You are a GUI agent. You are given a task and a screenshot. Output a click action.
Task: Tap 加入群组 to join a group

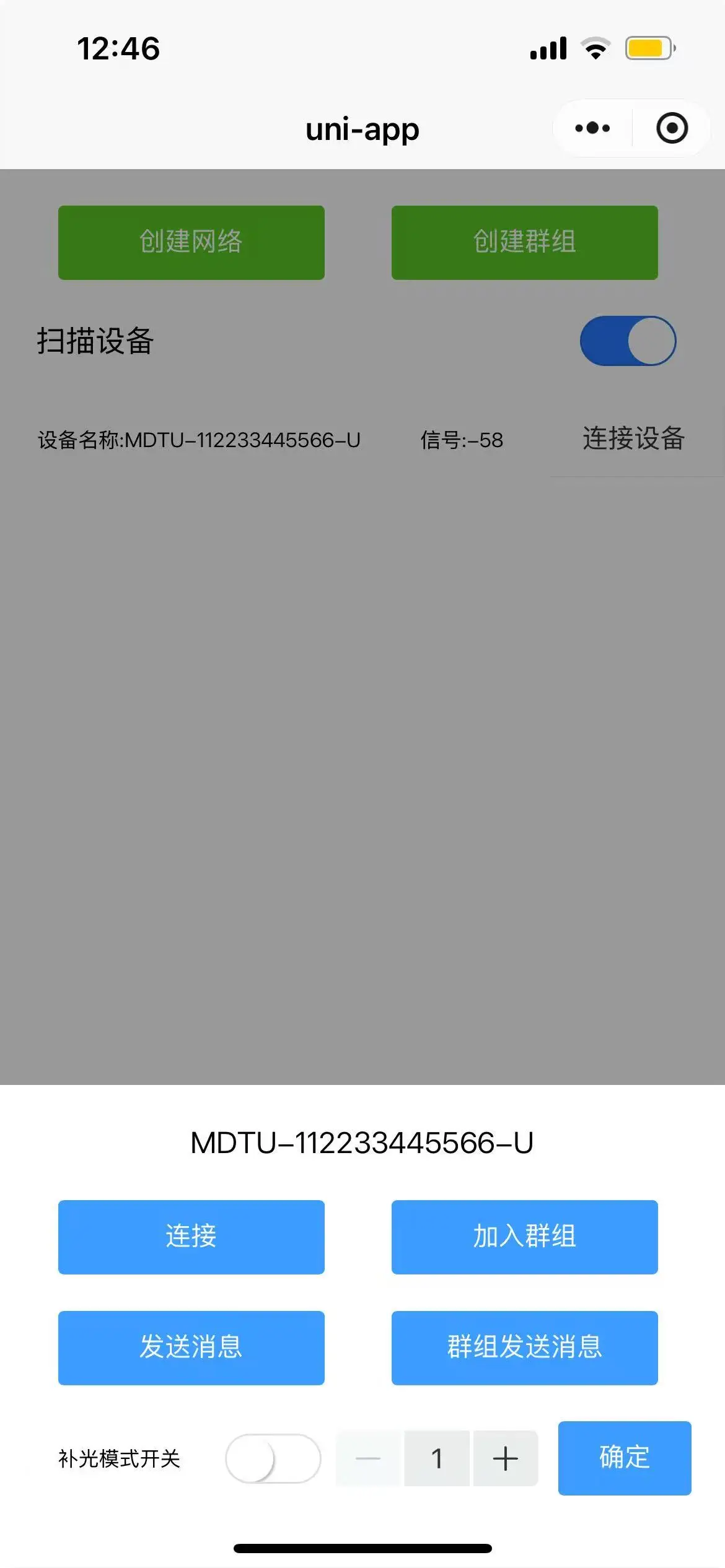(524, 1237)
